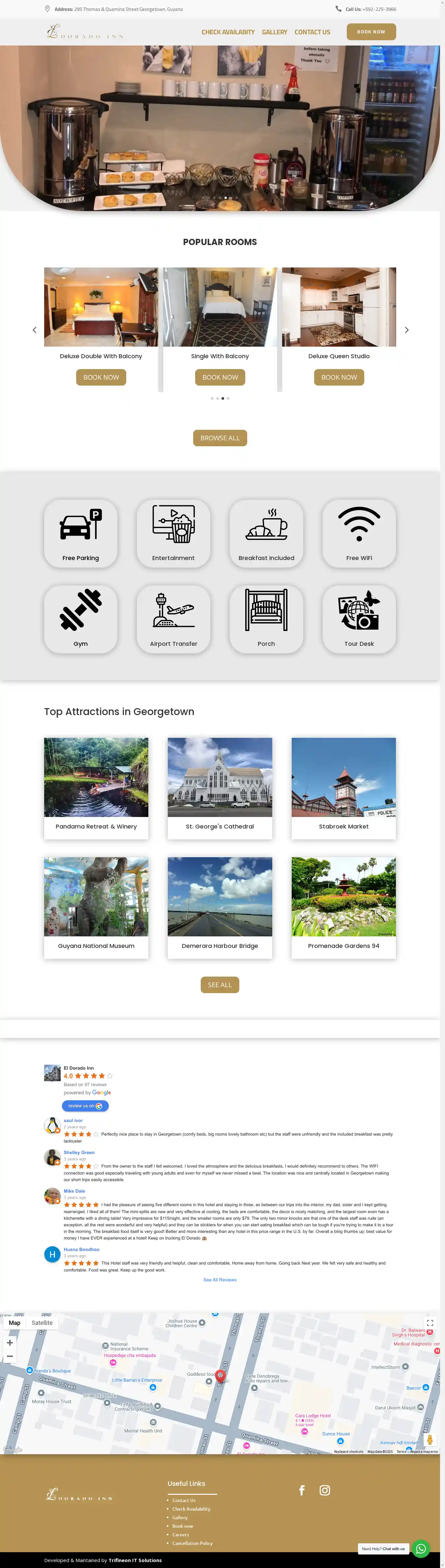Book the Single With Balcony room
Viewport: 445px width, 1568px height.
[x=220, y=377]
